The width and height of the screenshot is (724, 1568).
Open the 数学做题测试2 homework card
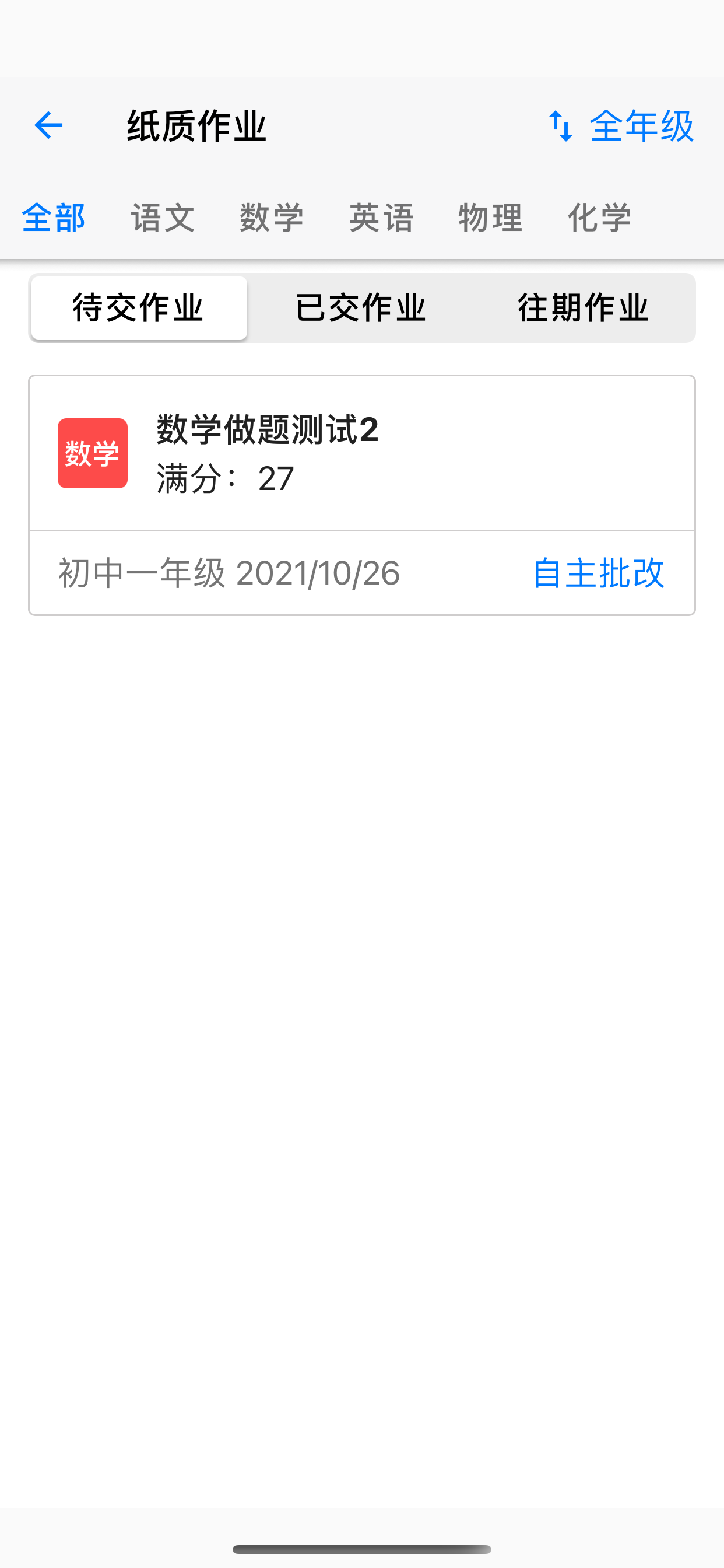pos(361,453)
